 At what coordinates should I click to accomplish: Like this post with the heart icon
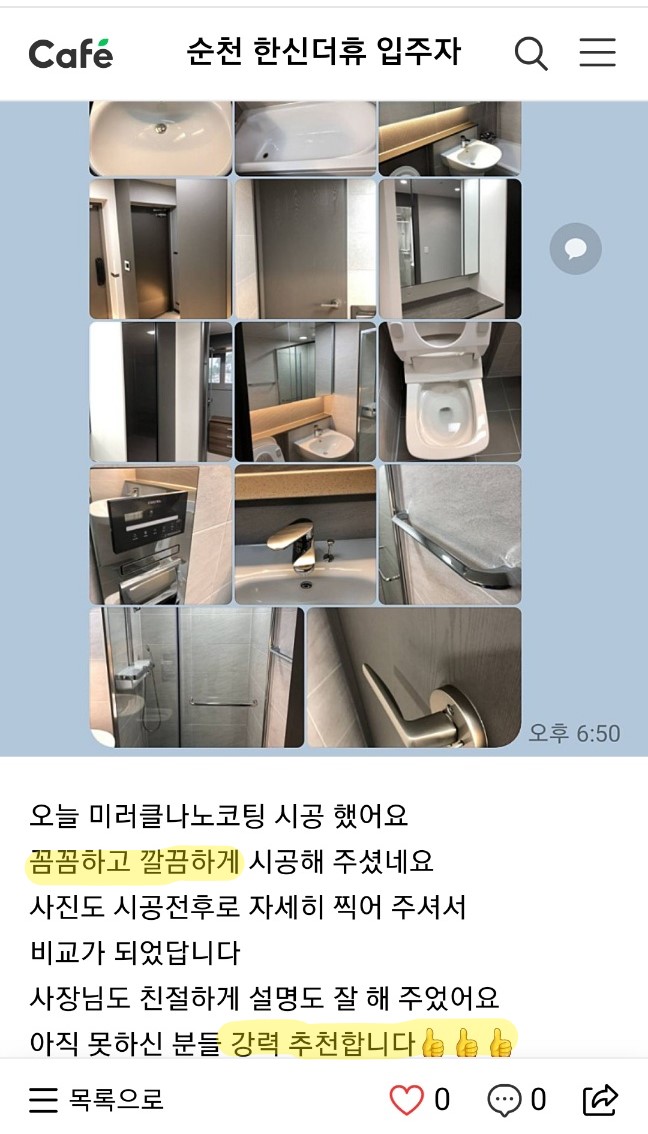pyautogui.click(x=406, y=1100)
